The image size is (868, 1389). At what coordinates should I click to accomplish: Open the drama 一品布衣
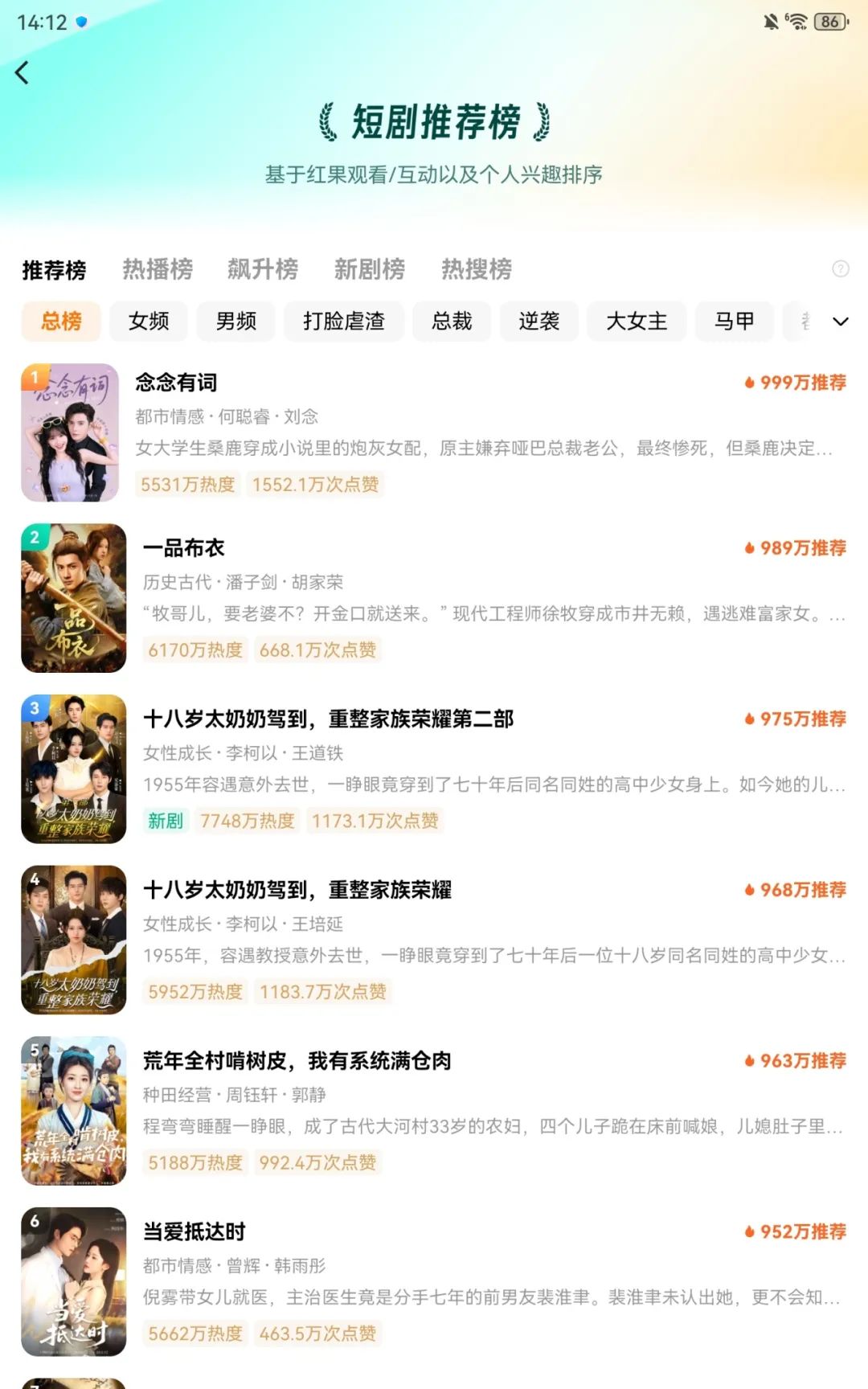[x=184, y=548]
